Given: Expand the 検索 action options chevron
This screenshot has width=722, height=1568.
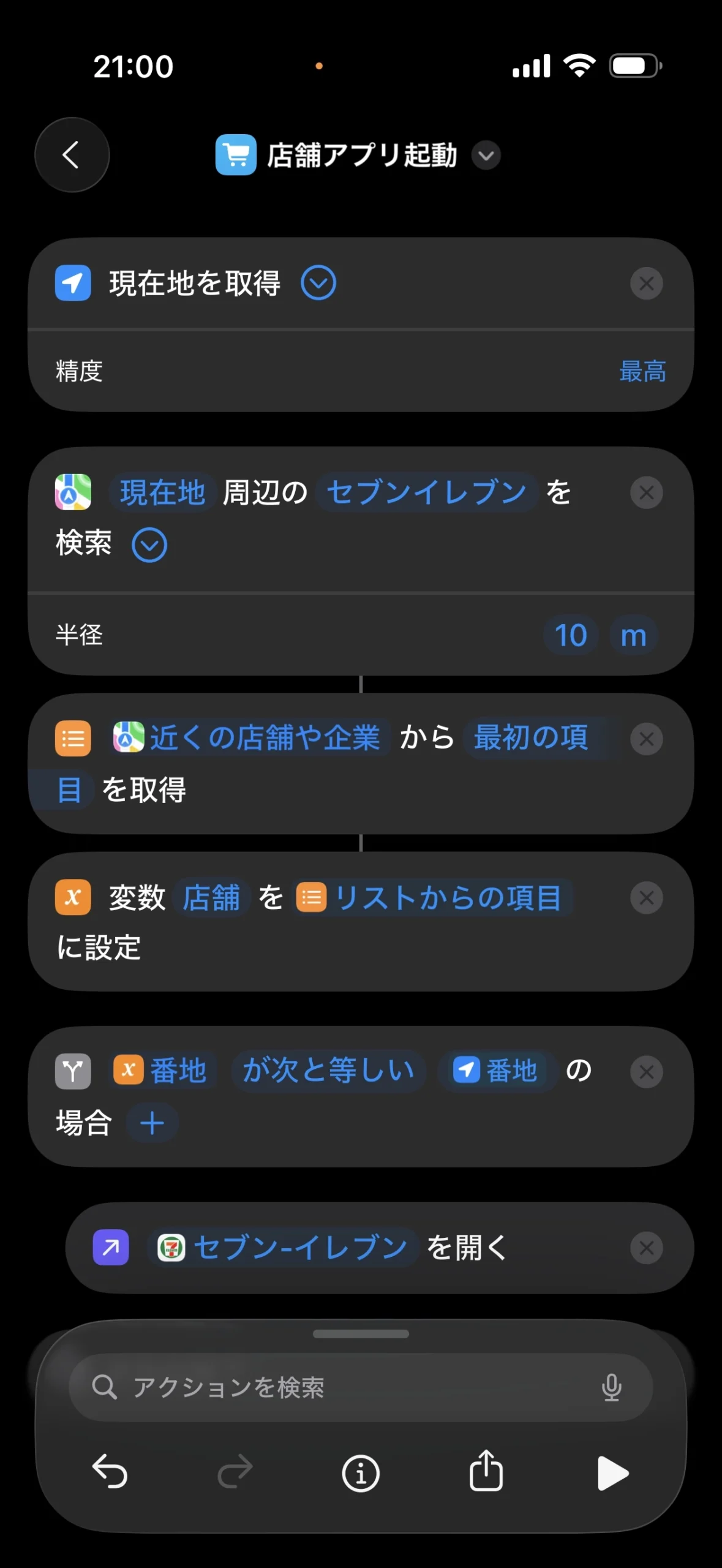Looking at the screenshot, I should point(149,544).
